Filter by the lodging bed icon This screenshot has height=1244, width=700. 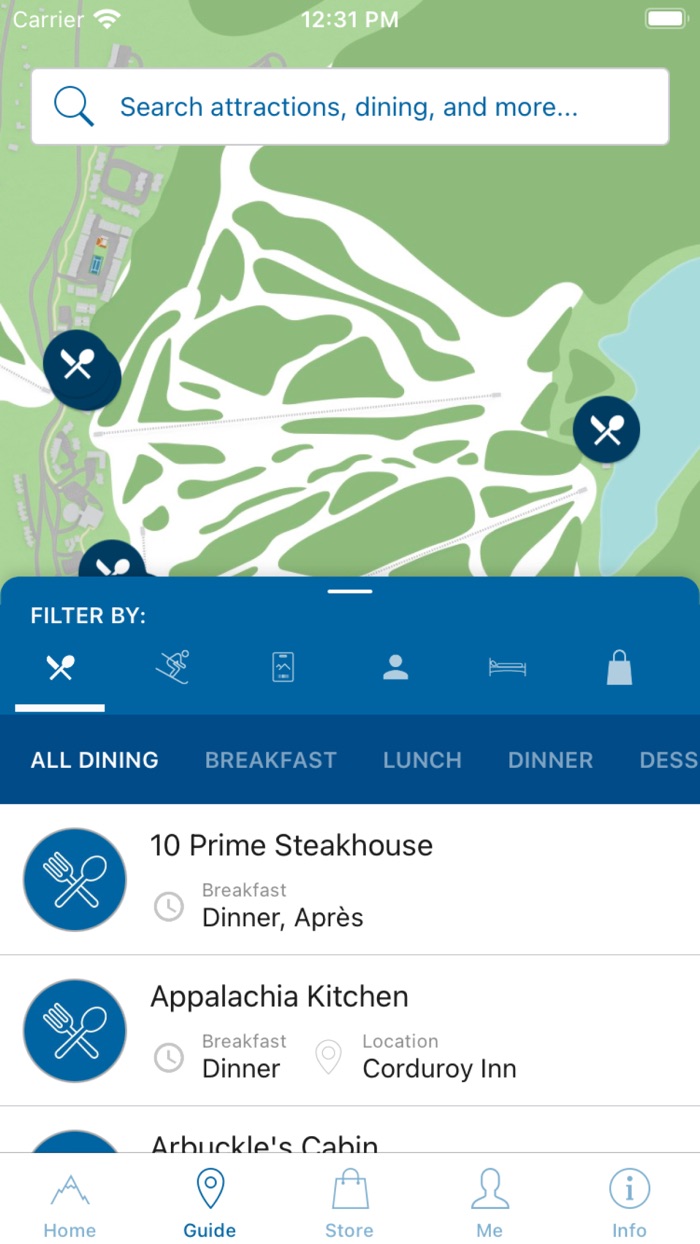pyautogui.click(x=507, y=668)
